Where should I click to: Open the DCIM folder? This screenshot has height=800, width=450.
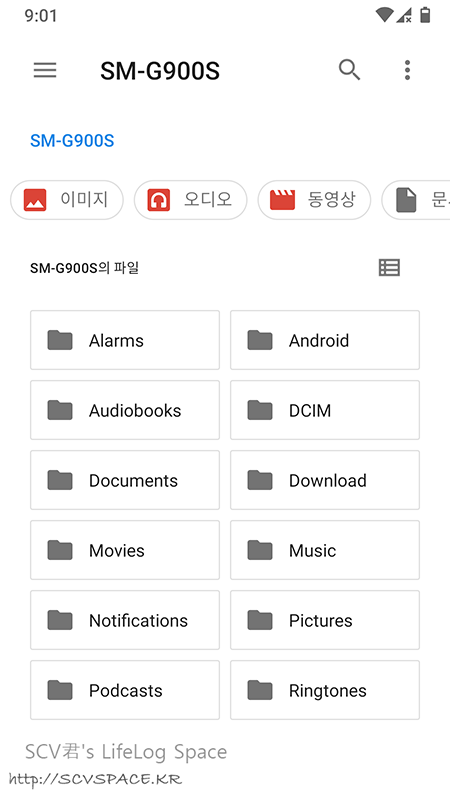tap(325, 410)
